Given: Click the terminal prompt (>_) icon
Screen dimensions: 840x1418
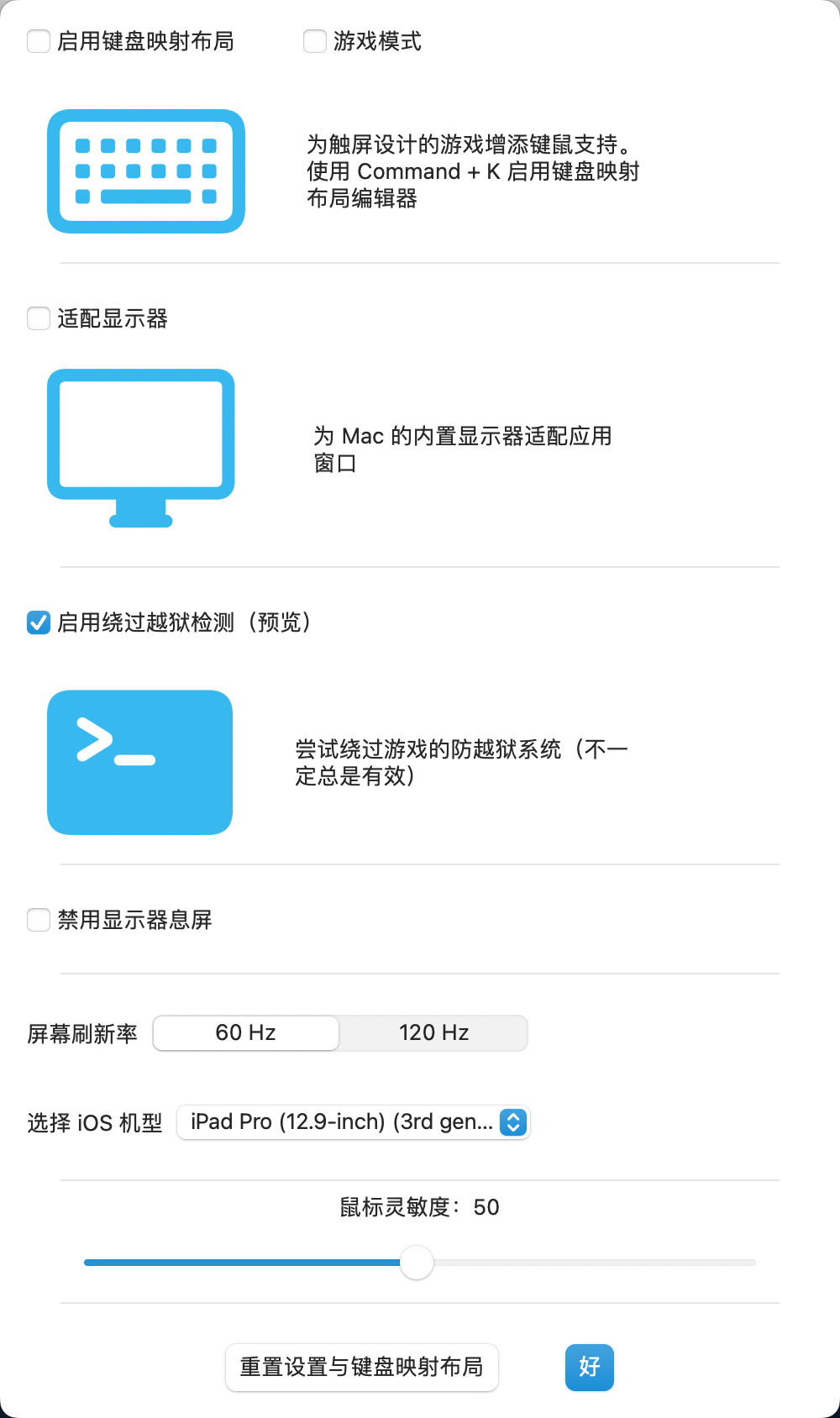Looking at the screenshot, I should pos(139,762).
